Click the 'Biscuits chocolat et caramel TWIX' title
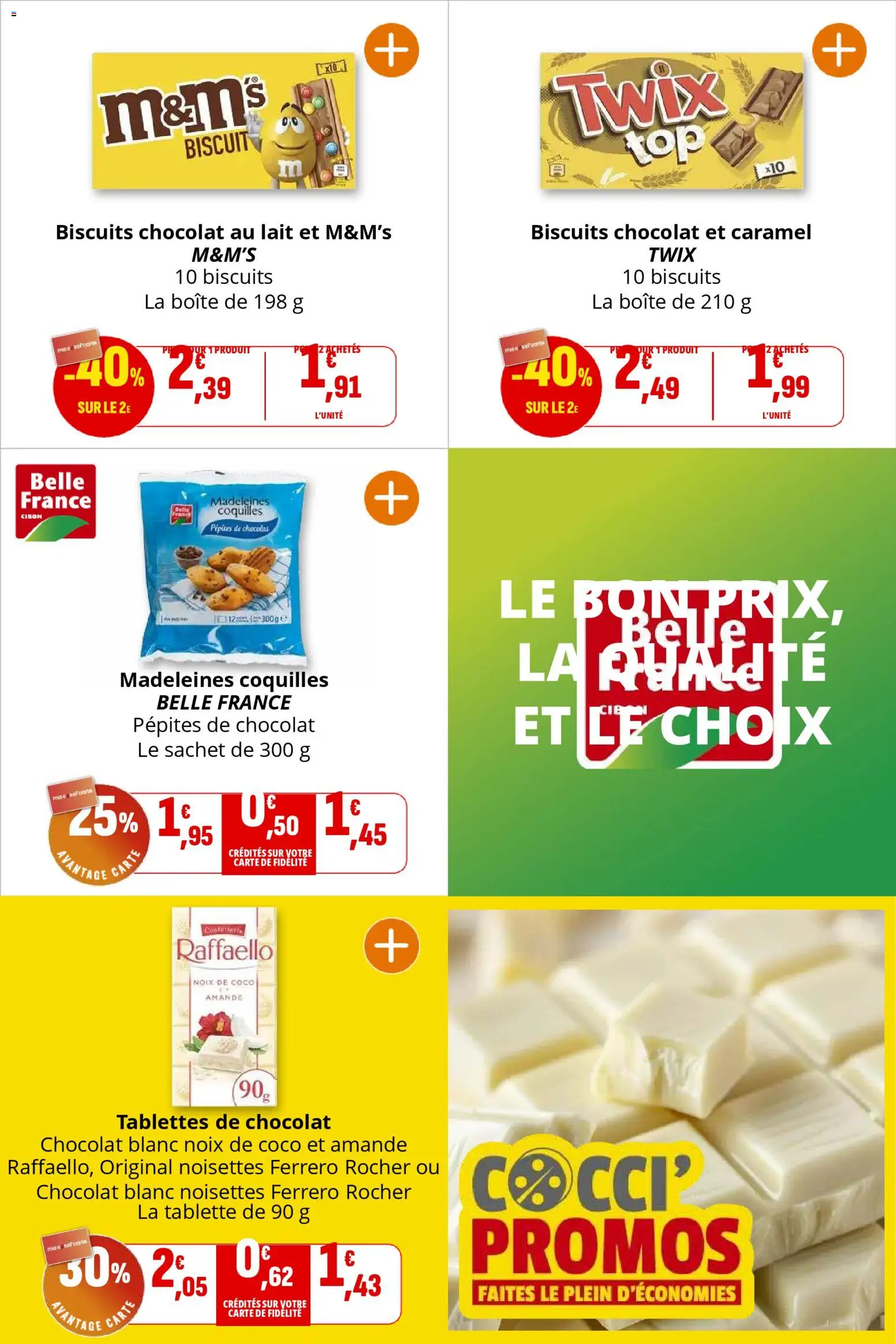Image resolution: width=896 pixels, height=1344 pixels. (671, 234)
